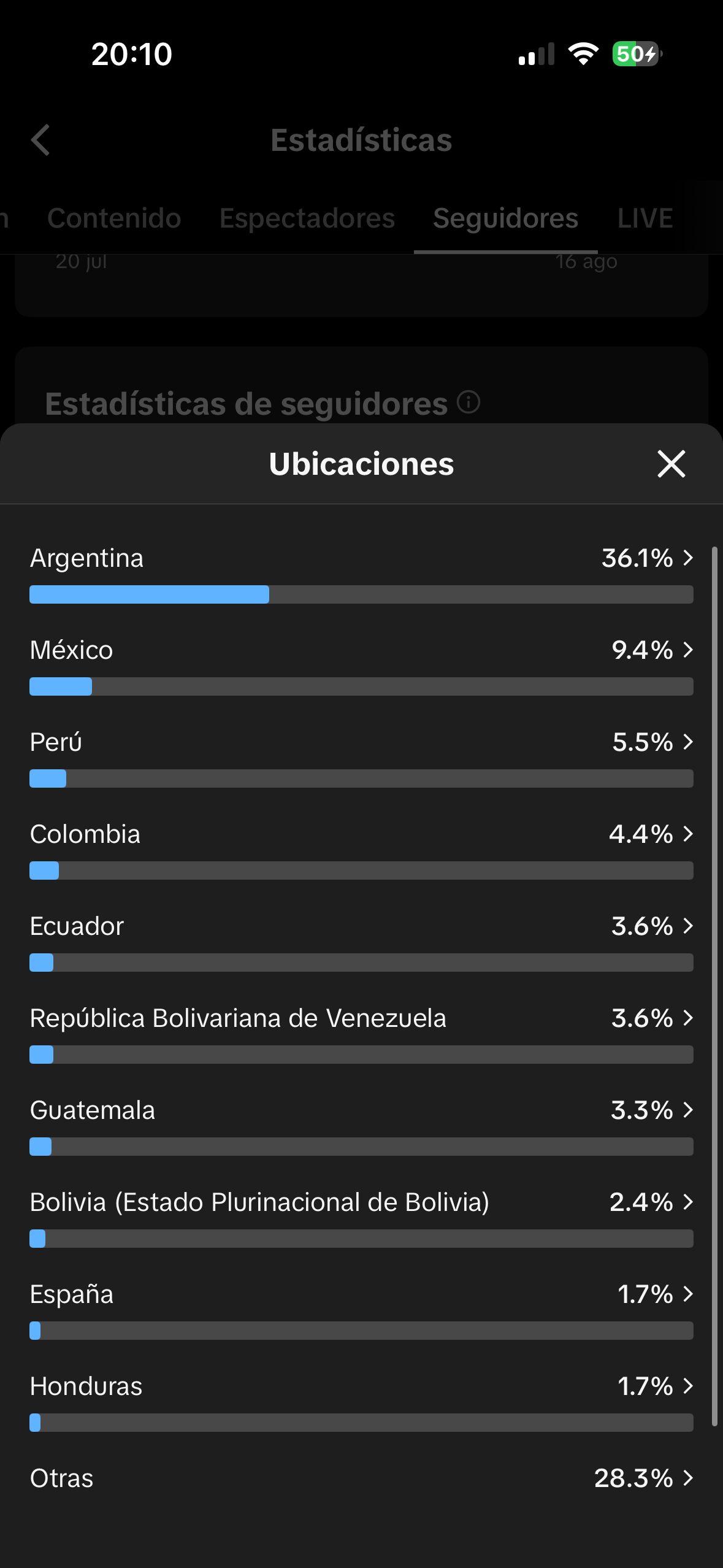Open the Bolivia location row
Screen dimensions: 723x1568
pyautogui.click(x=361, y=1217)
